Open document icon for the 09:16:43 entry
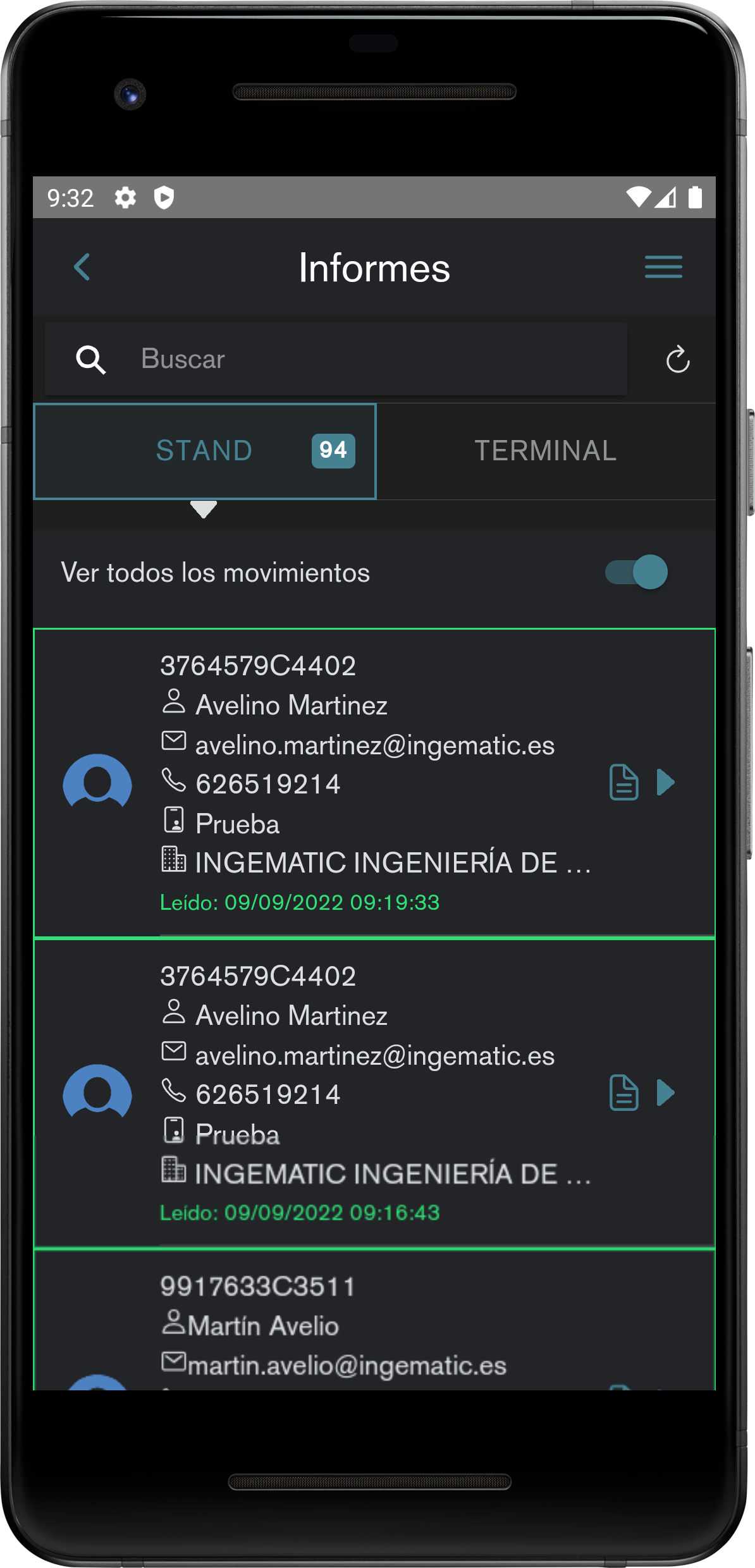The height and width of the screenshot is (1568, 755). point(623,1093)
